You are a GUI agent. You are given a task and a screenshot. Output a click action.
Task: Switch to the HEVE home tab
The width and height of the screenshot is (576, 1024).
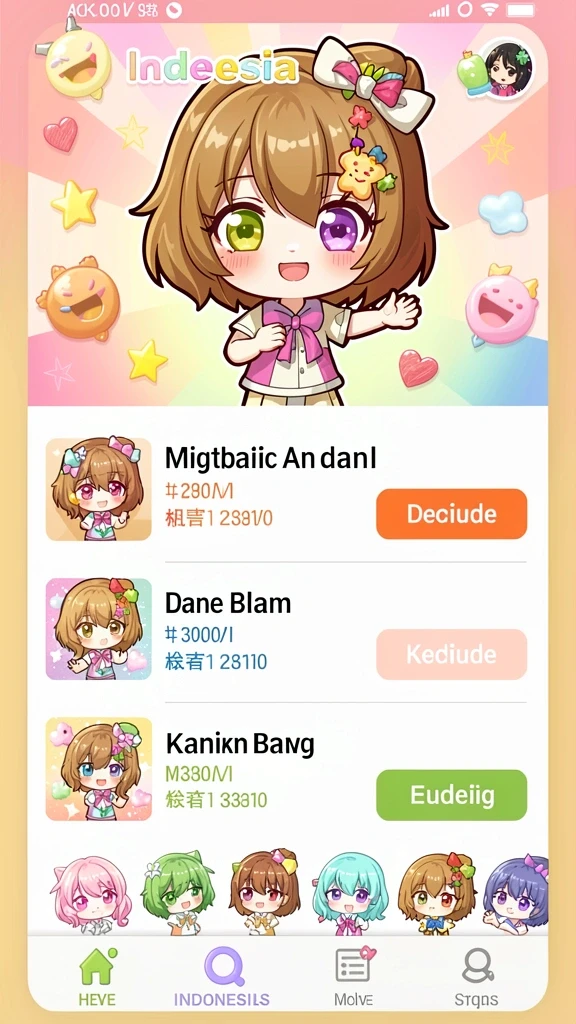(x=97, y=976)
